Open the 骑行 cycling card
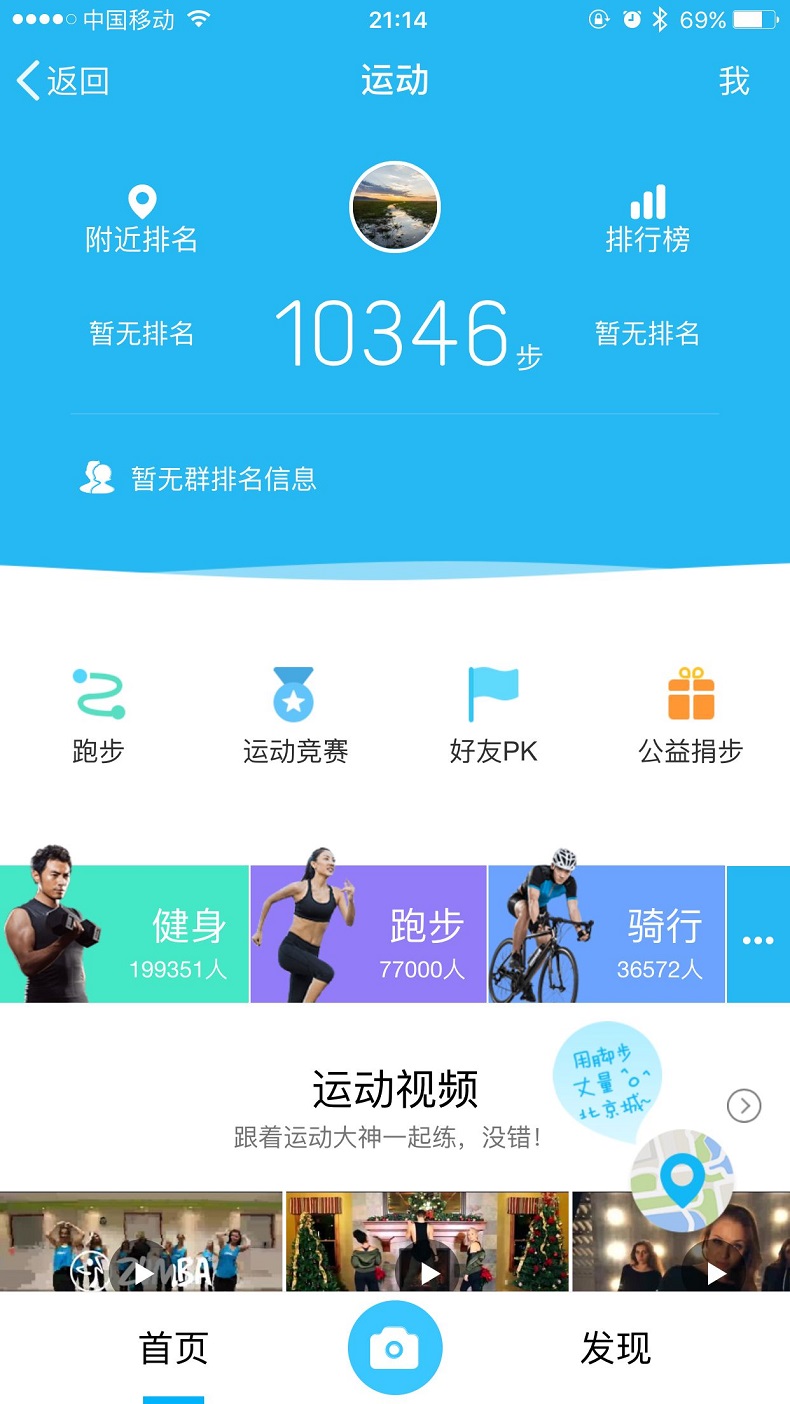The image size is (790, 1404). click(x=606, y=934)
